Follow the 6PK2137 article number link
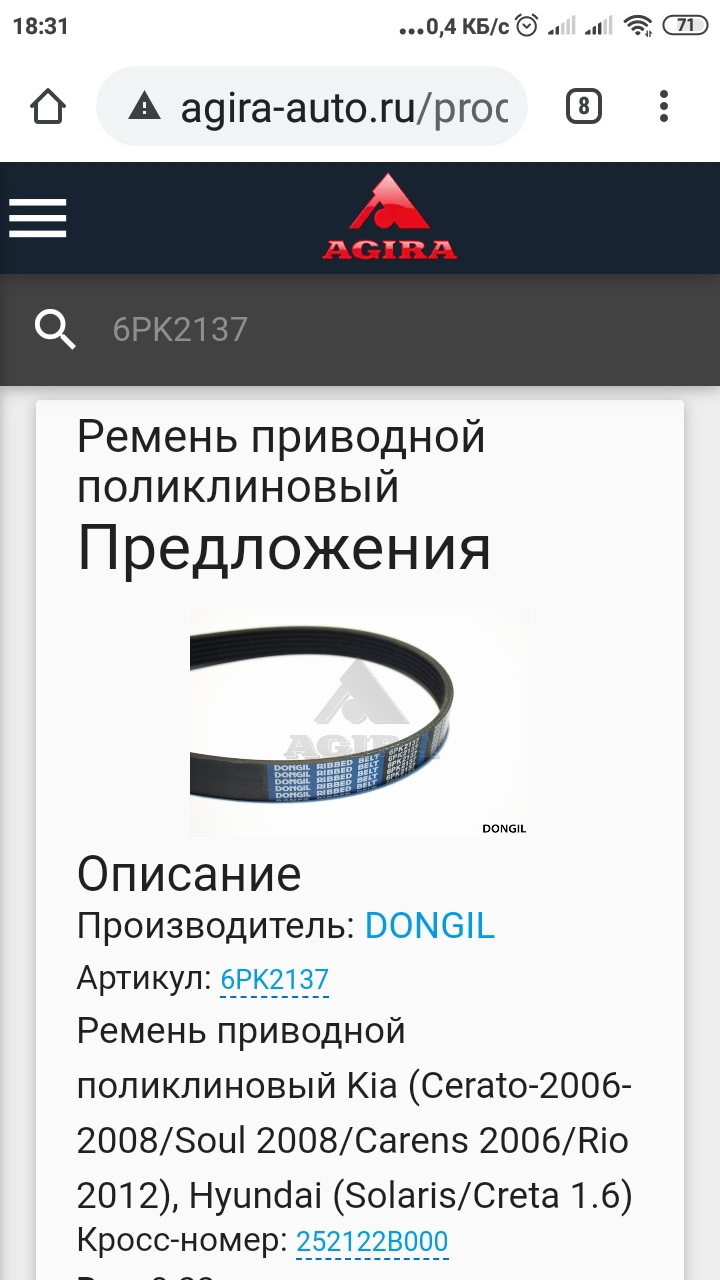The width and height of the screenshot is (720, 1280). tap(274, 980)
